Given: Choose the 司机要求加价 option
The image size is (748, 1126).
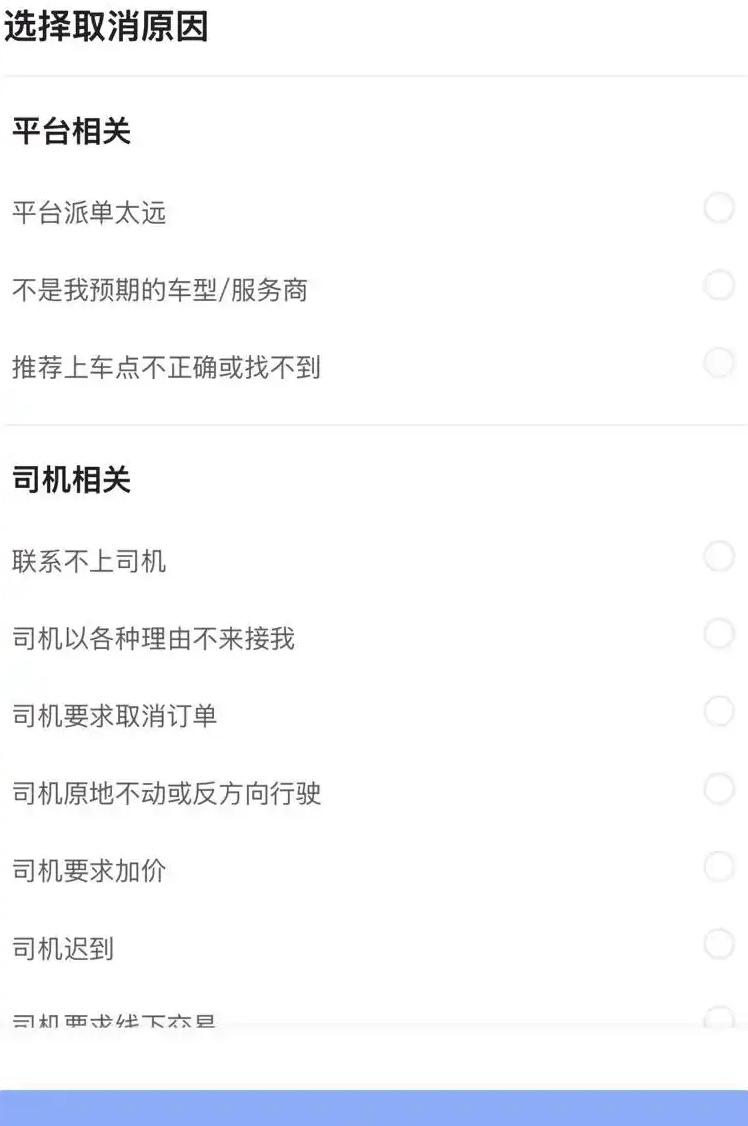Looking at the screenshot, I should (x=718, y=867).
